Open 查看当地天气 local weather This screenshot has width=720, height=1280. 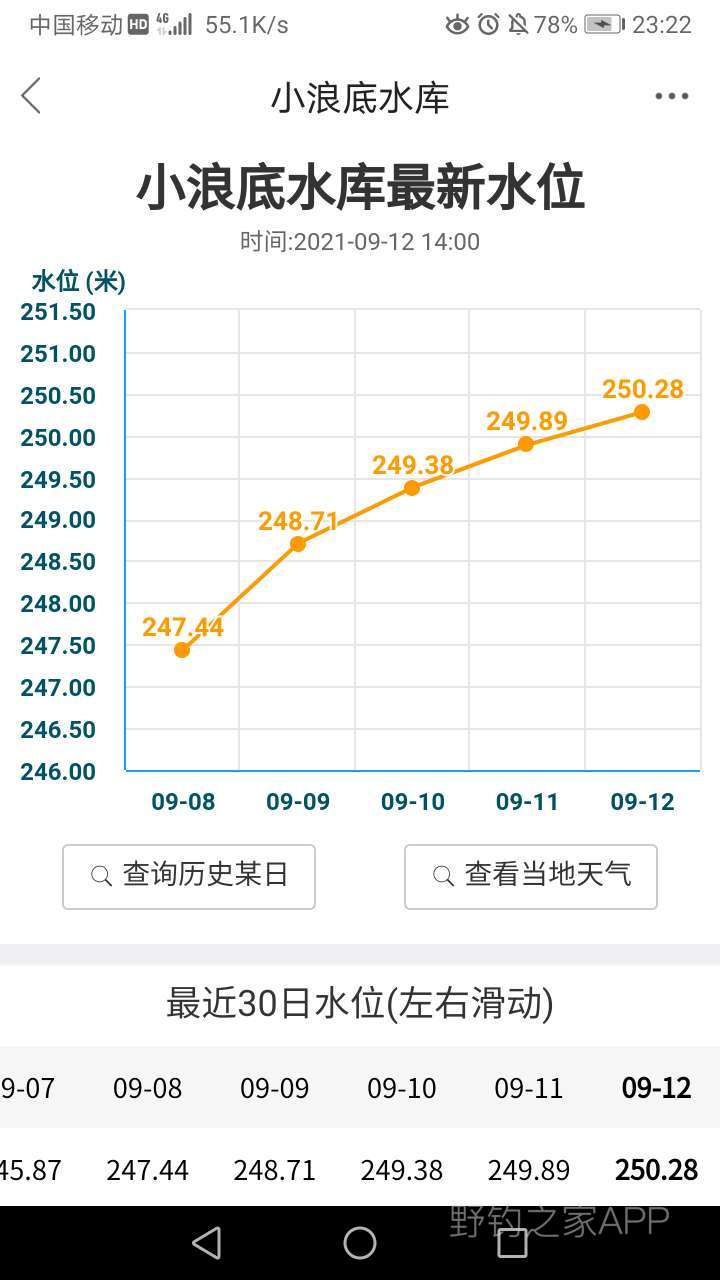pyautogui.click(x=531, y=876)
